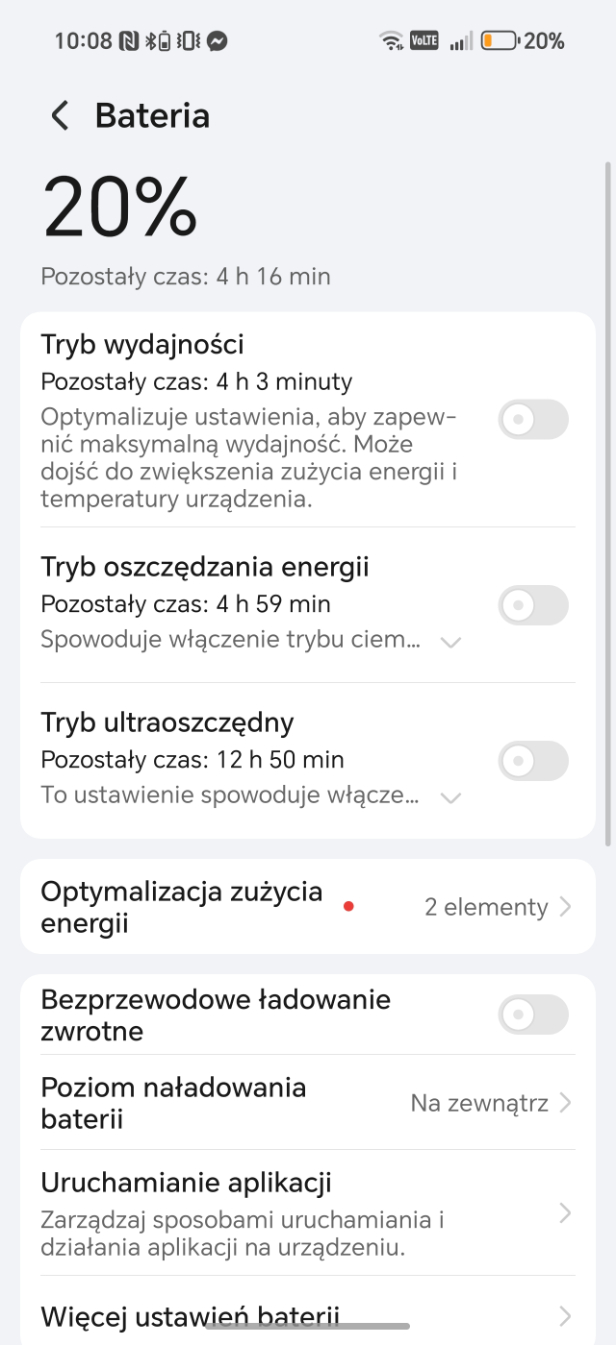Image resolution: width=616 pixels, height=1345 pixels.
Task: Open Więcej ustawień baterii
Action: 307,1315
